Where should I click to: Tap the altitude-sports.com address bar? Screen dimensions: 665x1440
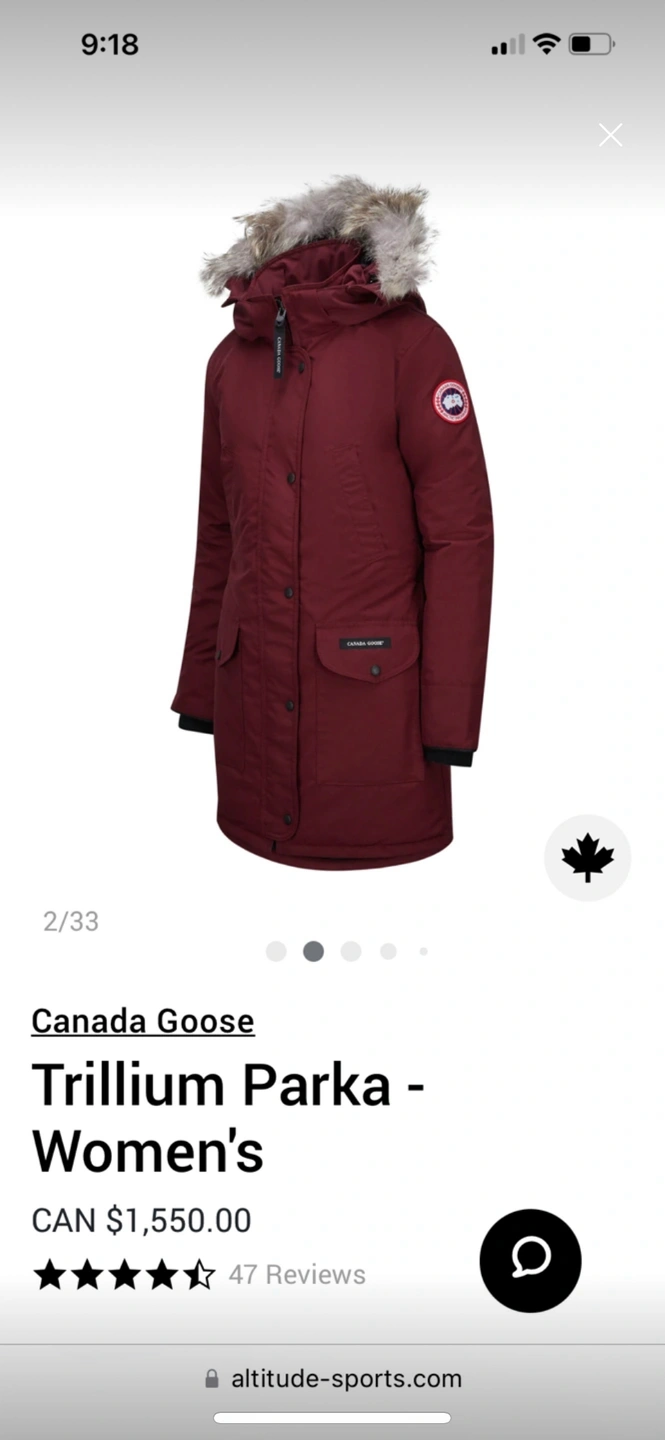[332, 1379]
